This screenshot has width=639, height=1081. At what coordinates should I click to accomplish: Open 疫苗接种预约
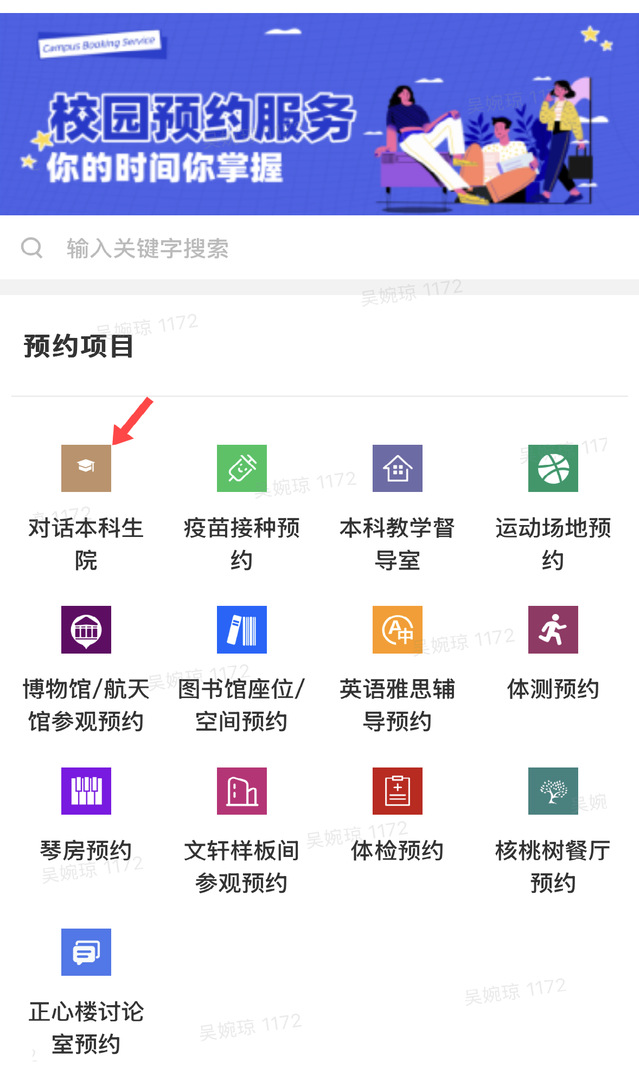click(x=242, y=469)
